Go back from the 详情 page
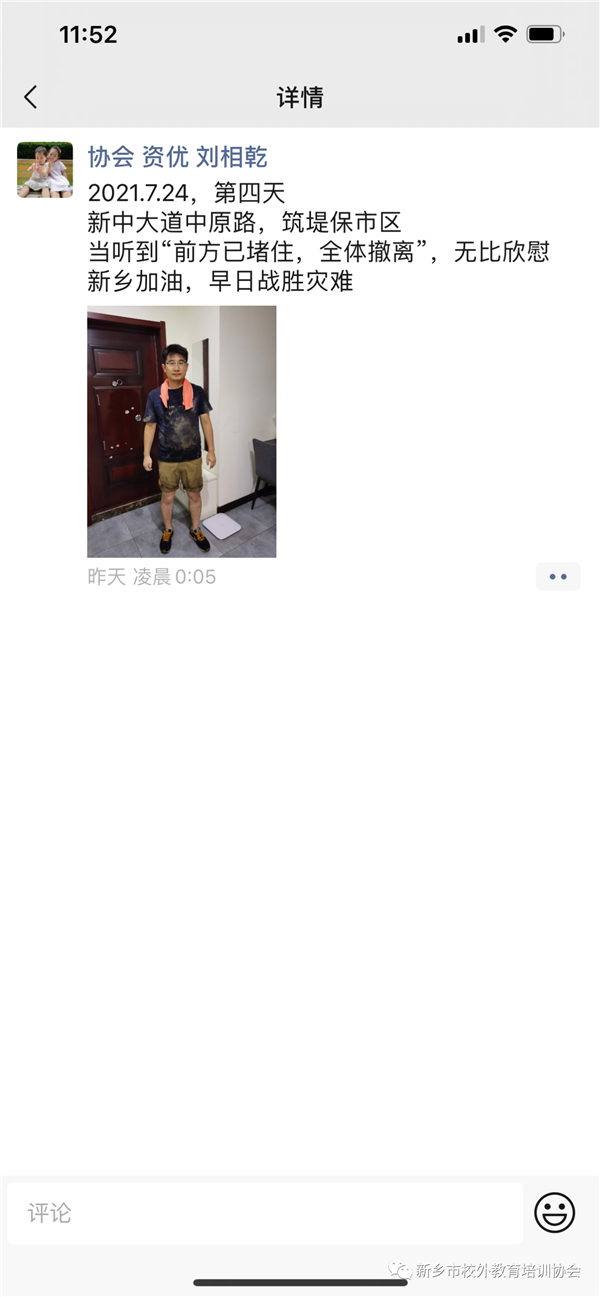This screenshot has width=600, height=1297. coord(31,97)
